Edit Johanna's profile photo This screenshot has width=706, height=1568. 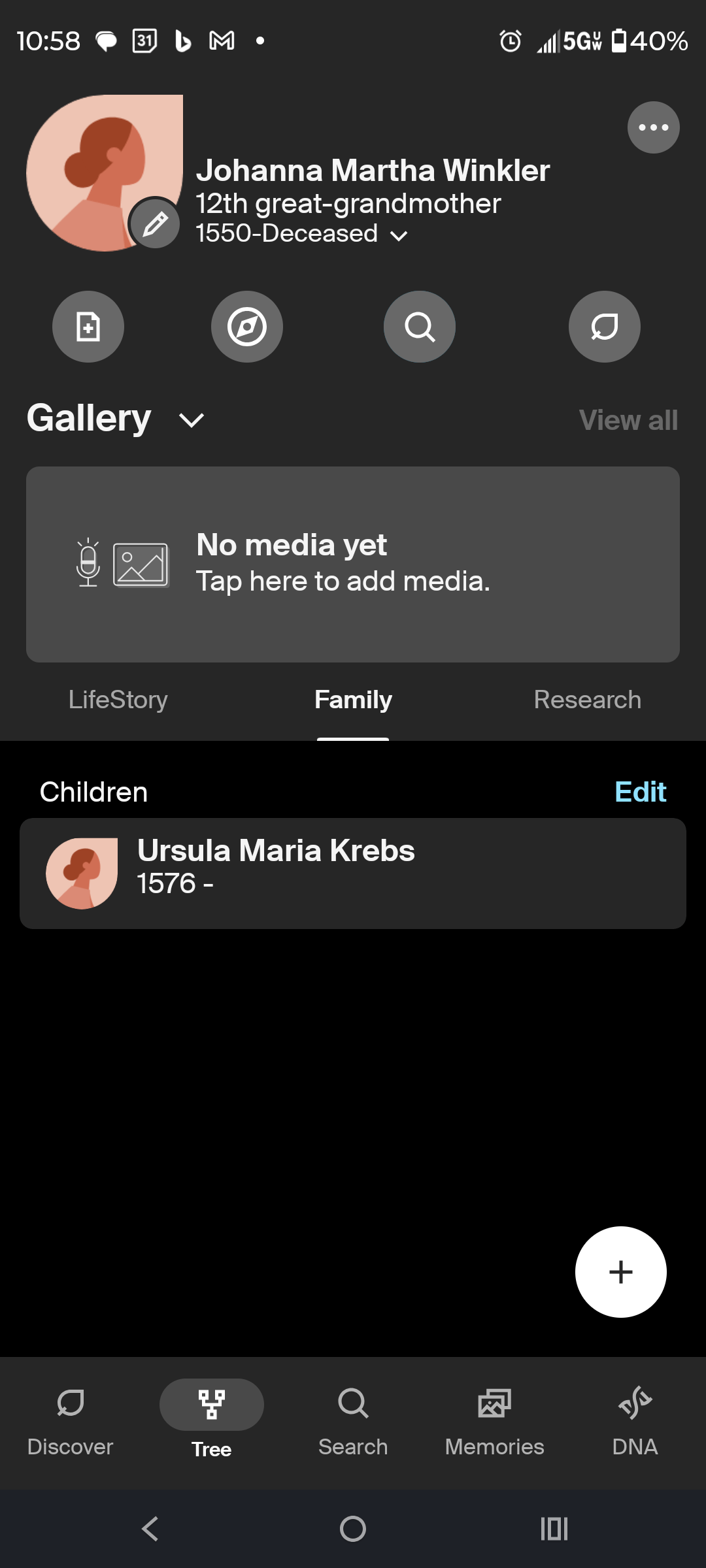[155, 224]
